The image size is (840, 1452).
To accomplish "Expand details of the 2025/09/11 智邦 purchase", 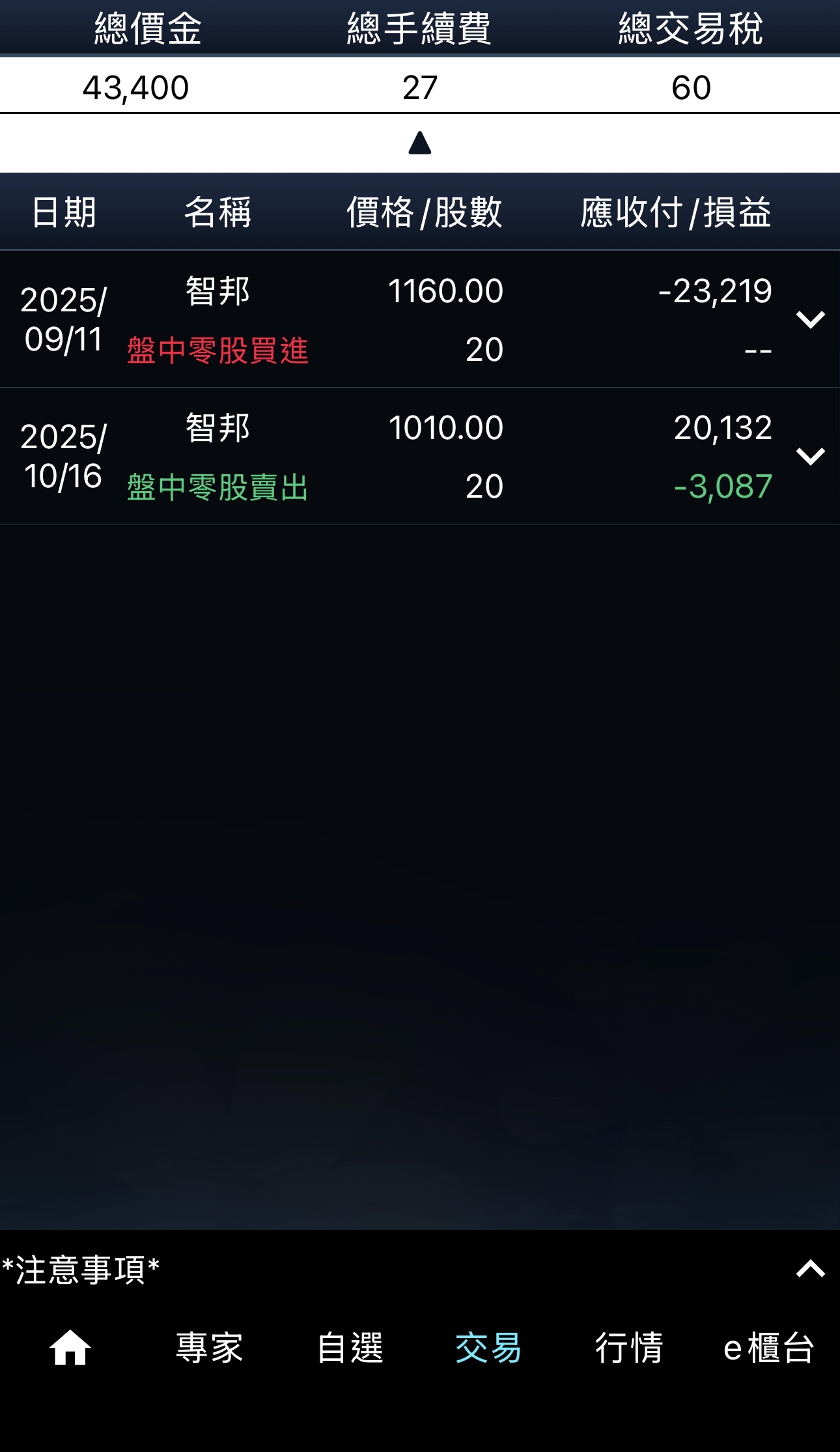I will (x=810, y=319).
